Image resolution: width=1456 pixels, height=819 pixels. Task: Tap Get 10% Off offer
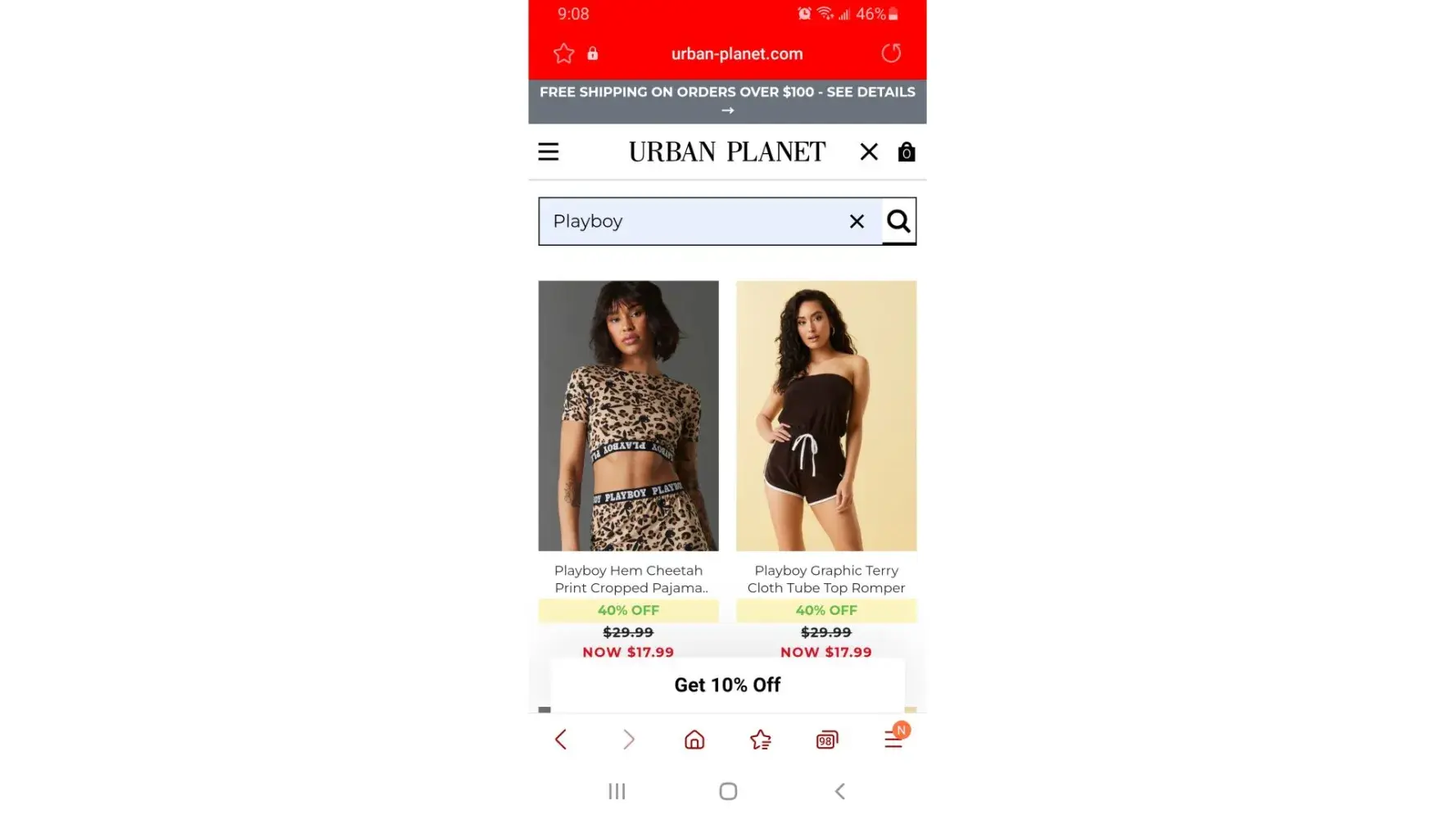coord(727,685)
